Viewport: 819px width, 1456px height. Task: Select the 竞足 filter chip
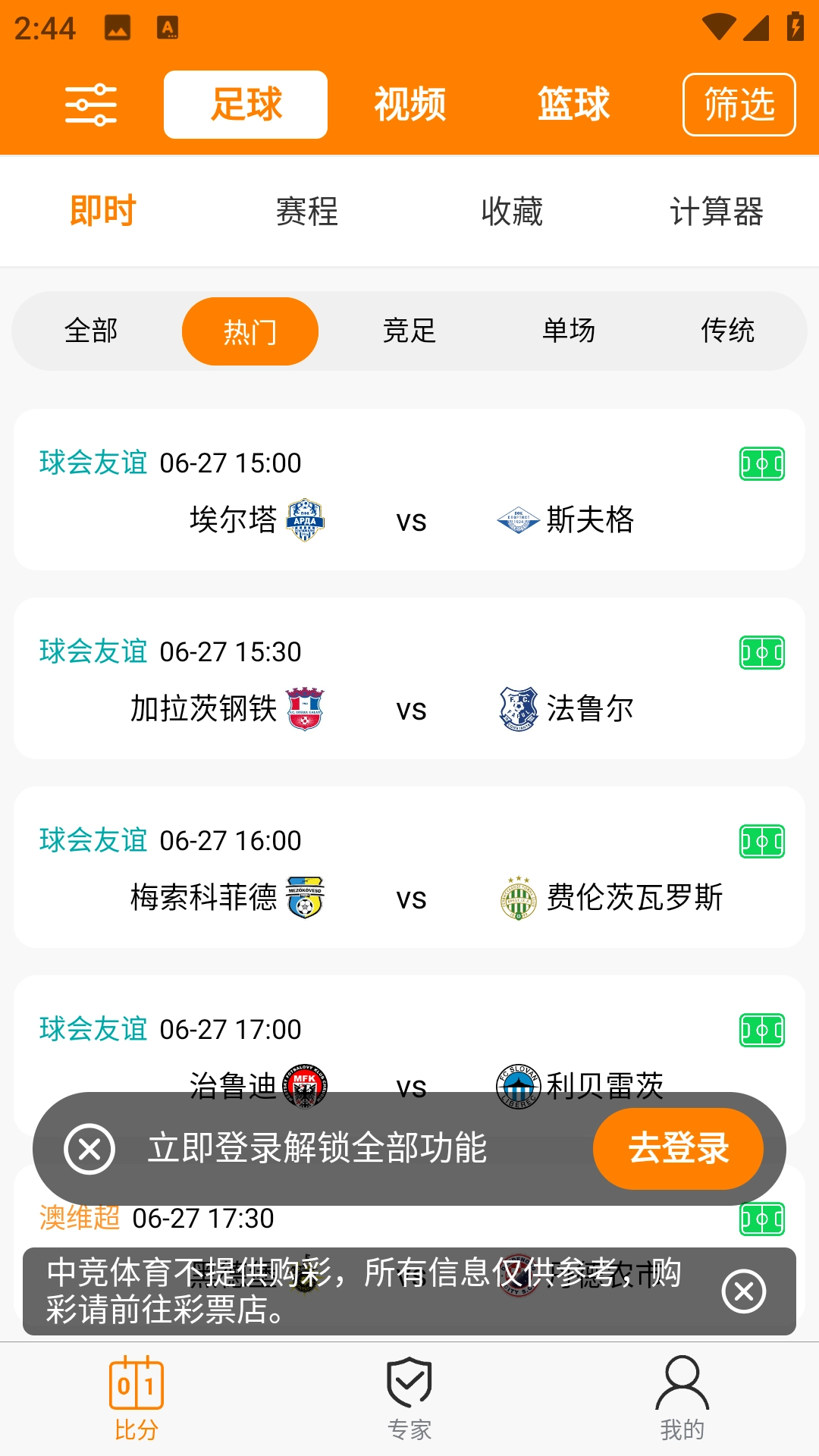(x=409, y=331)
